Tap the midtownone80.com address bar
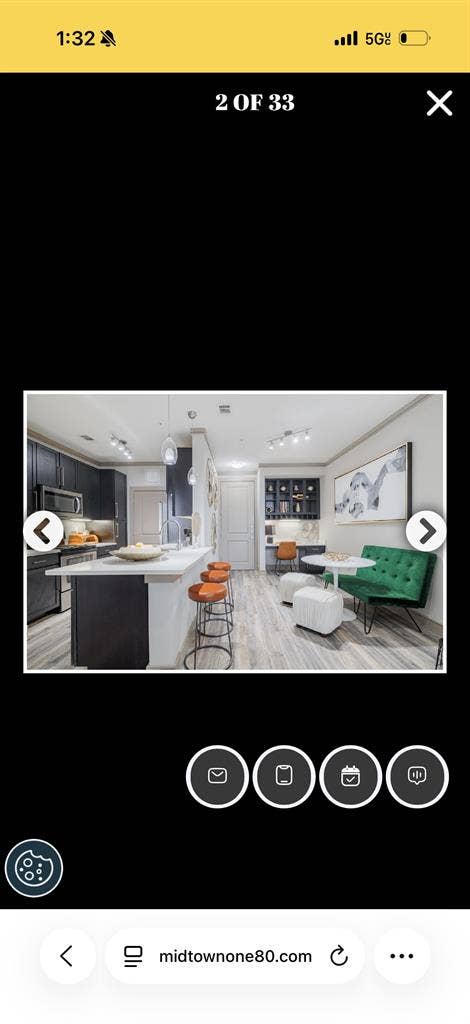The height and width of the screenshot is (1024, 470). click(x=235, y=956)
